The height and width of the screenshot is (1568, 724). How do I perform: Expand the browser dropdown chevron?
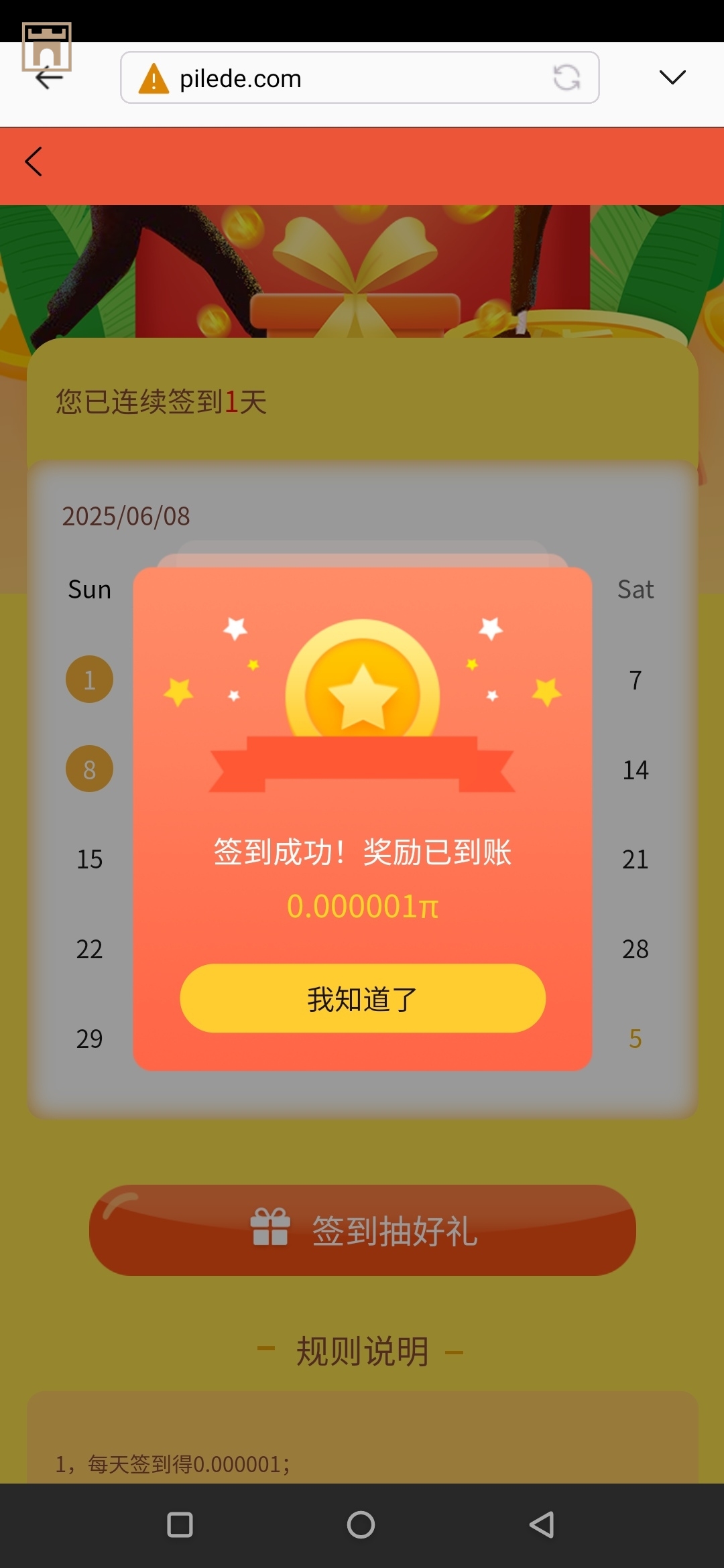(x=672, y=78)
